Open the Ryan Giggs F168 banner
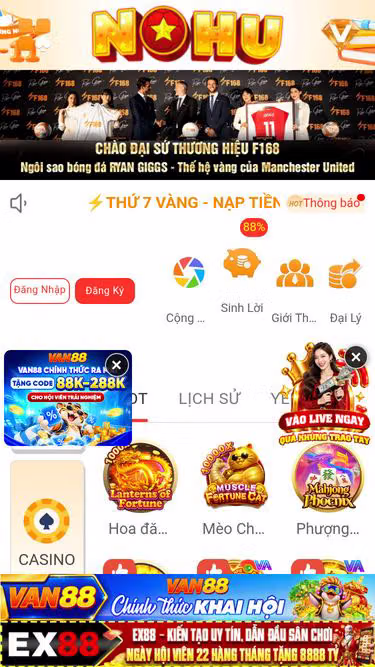375x667 pixels. click(188, 125)
